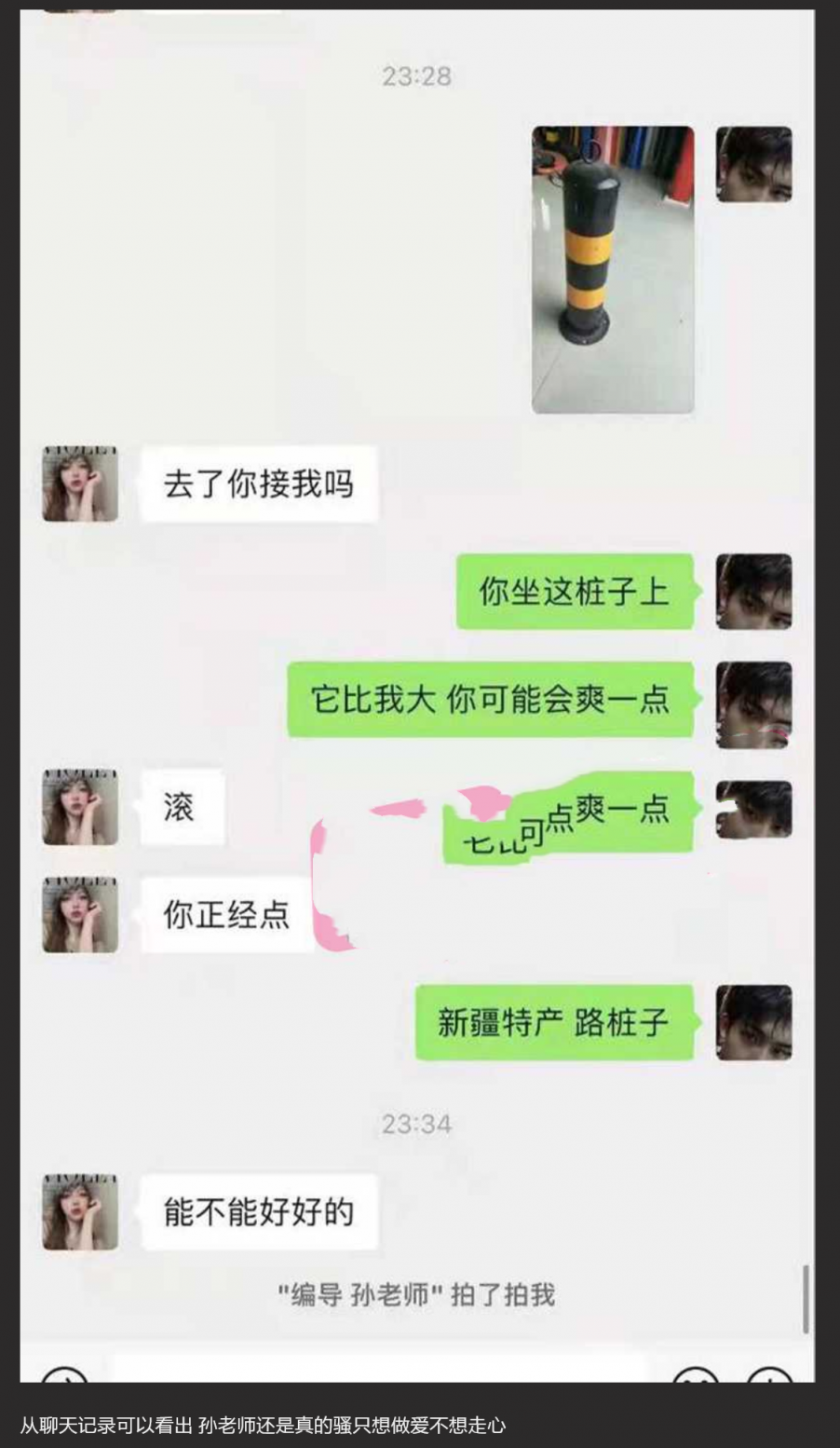
Task: Select the green bubble '新疆特产 路桩子'
Action: click(x=553, y=1023)
